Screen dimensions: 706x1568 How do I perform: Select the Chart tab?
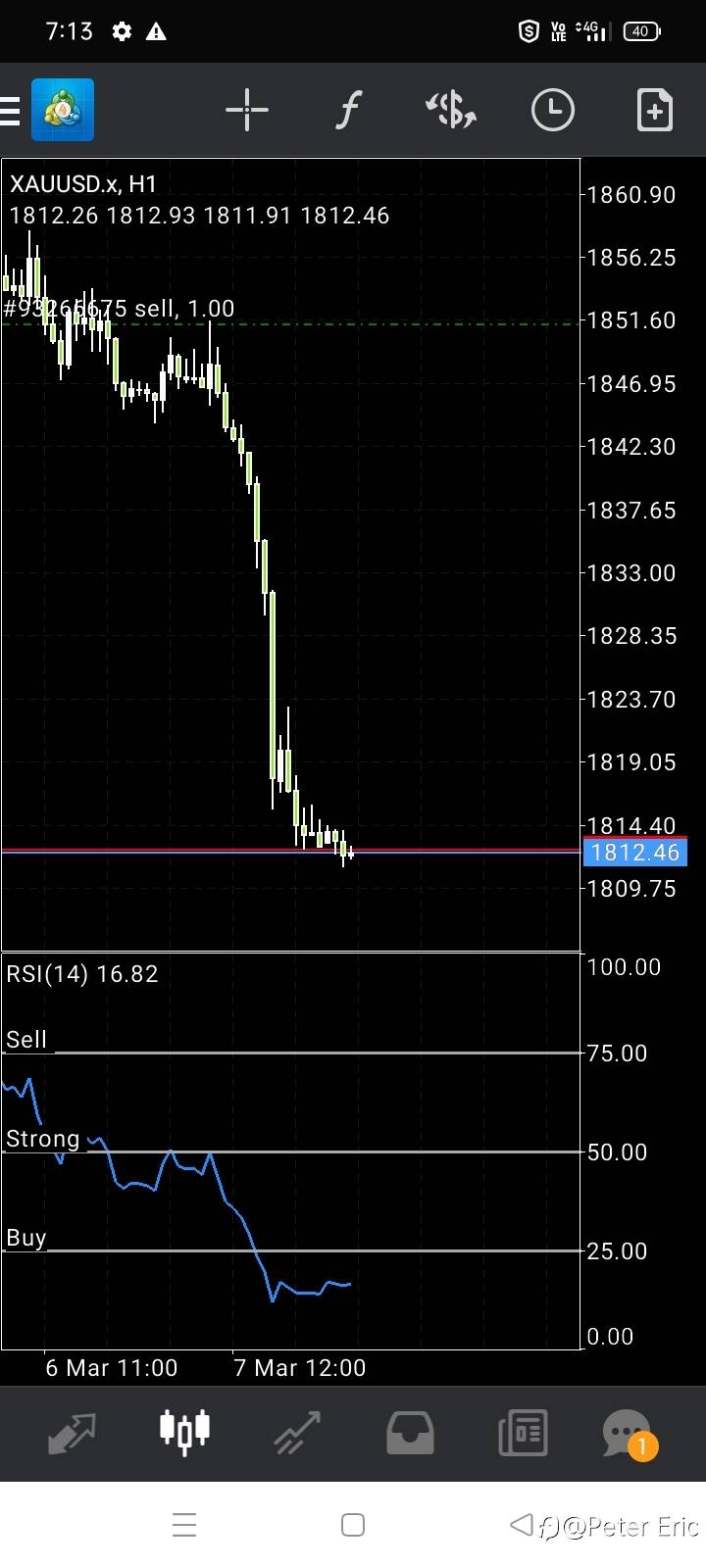tap(185, 1431)
